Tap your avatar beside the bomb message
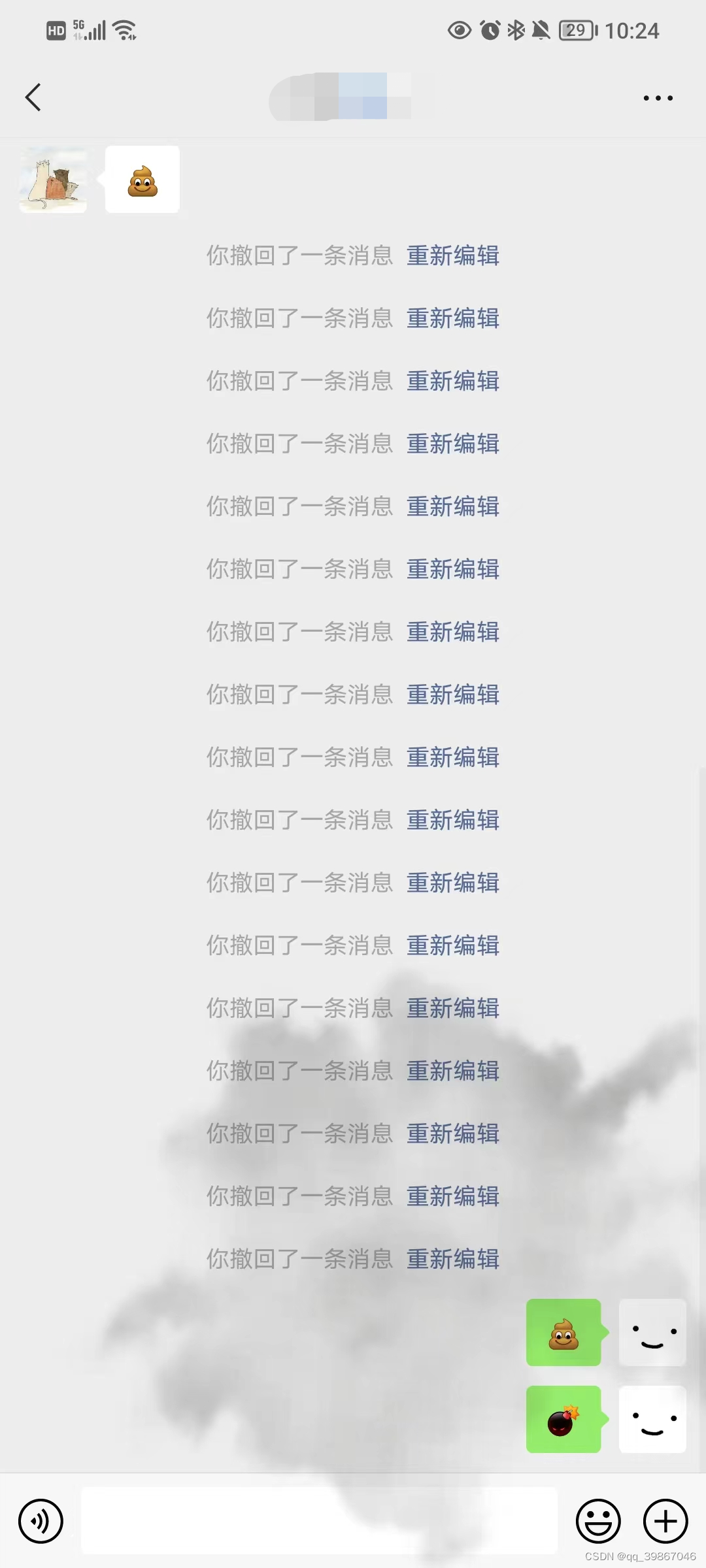 (652, 1419)
